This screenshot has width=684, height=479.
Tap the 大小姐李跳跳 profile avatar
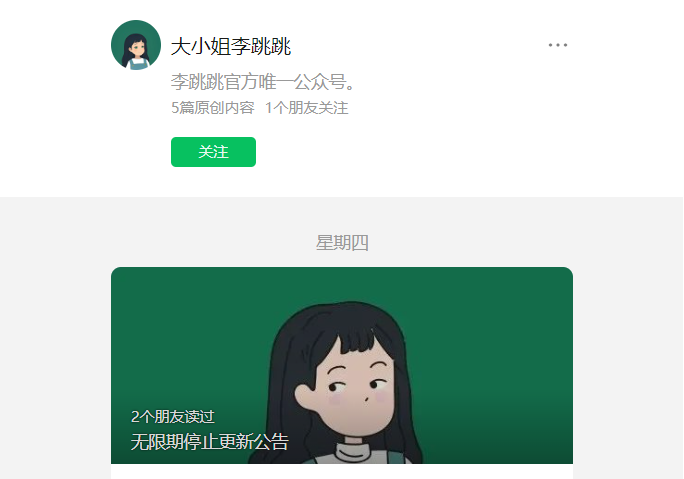coord(136,45)
